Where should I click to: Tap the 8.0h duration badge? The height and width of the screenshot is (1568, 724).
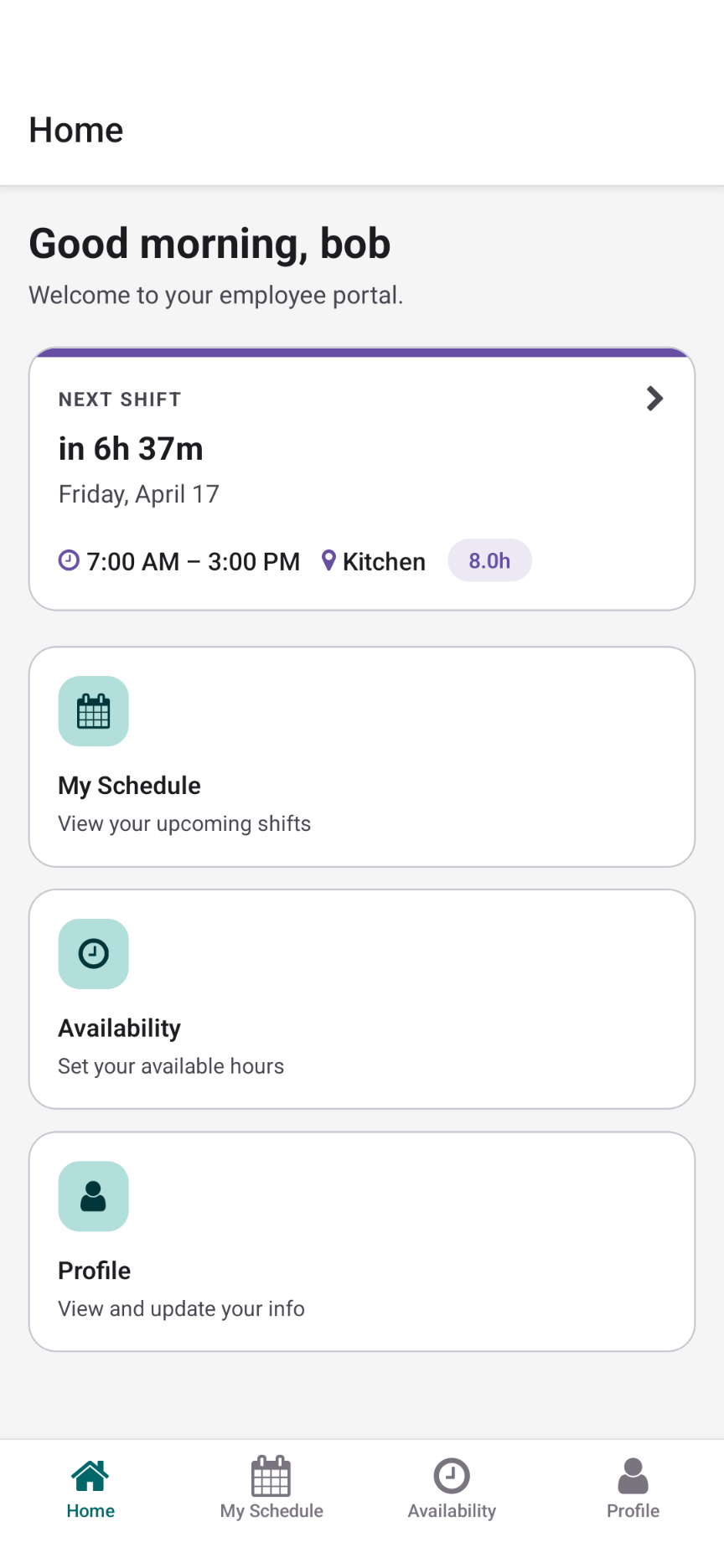(x=489, y=560)
